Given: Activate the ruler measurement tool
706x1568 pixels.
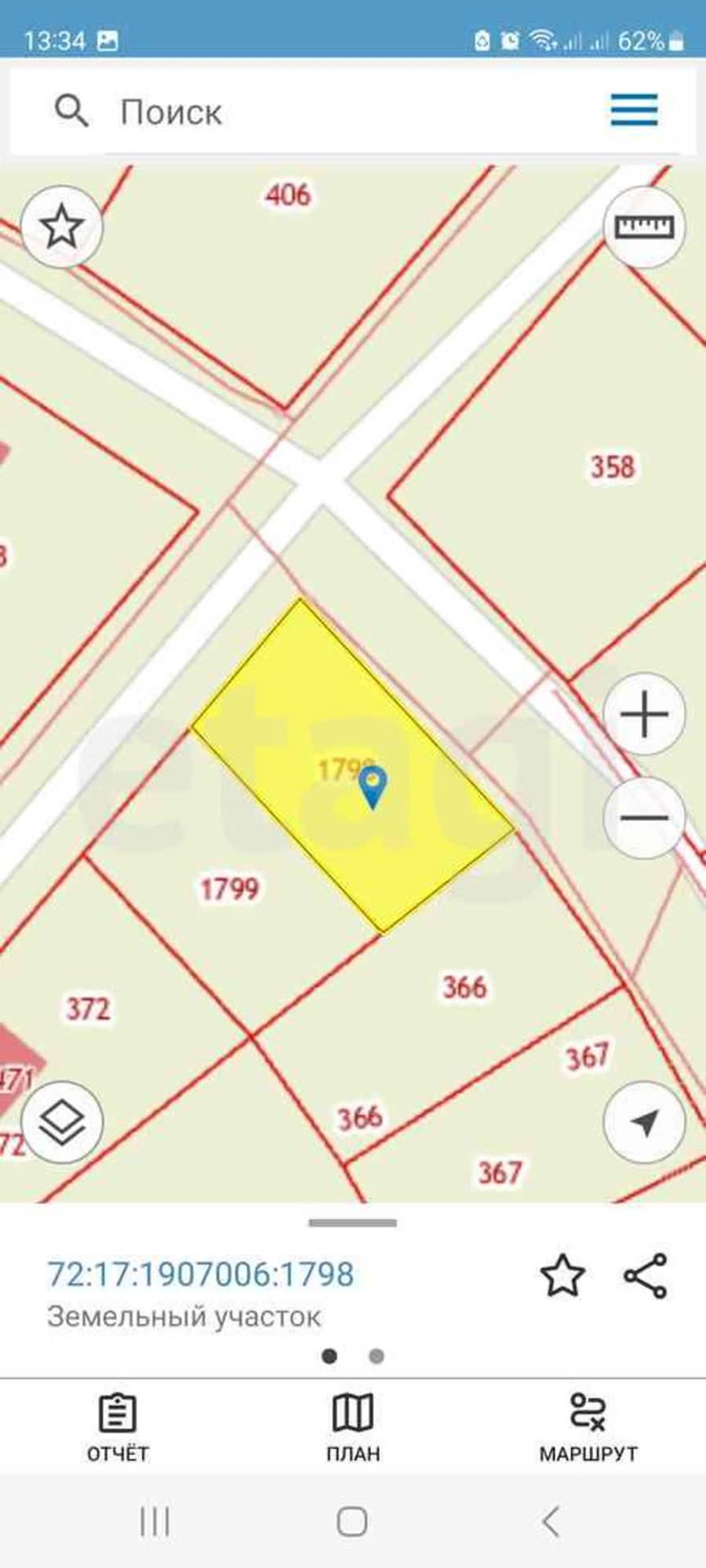Looking at the screenshot, I should pyautogui.click(x=644, y=227).
